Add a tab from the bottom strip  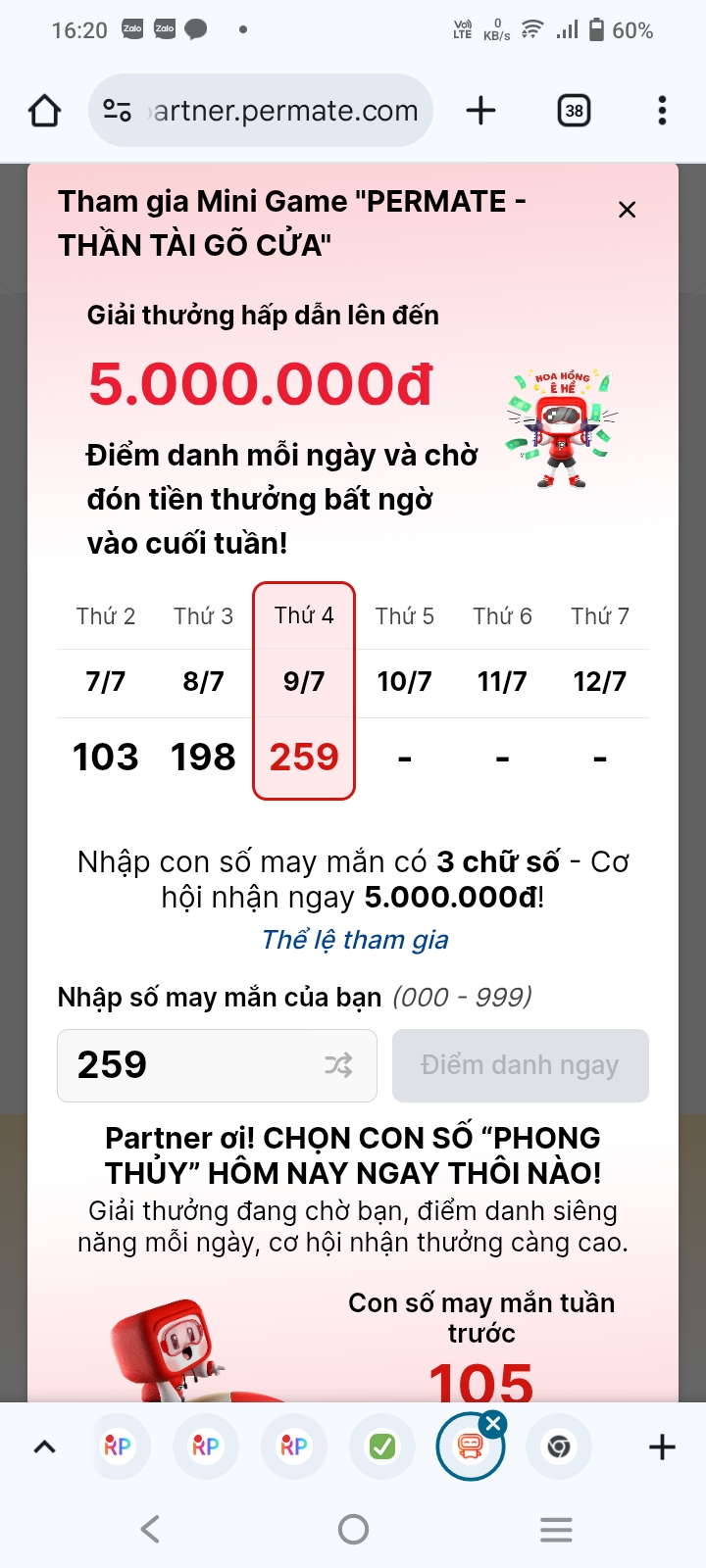coord(663,1446)
